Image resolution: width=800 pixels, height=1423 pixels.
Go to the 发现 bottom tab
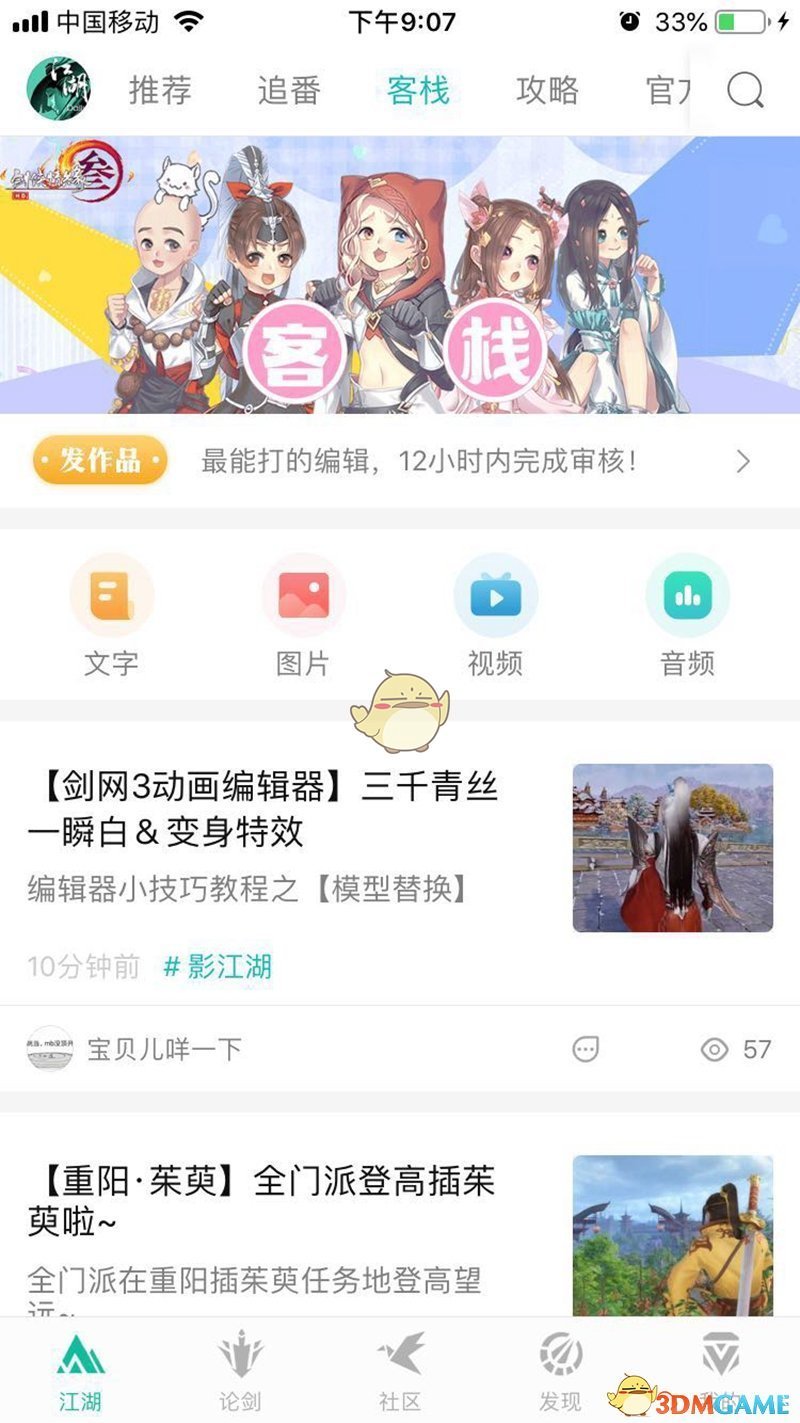tap(560, 1372)
